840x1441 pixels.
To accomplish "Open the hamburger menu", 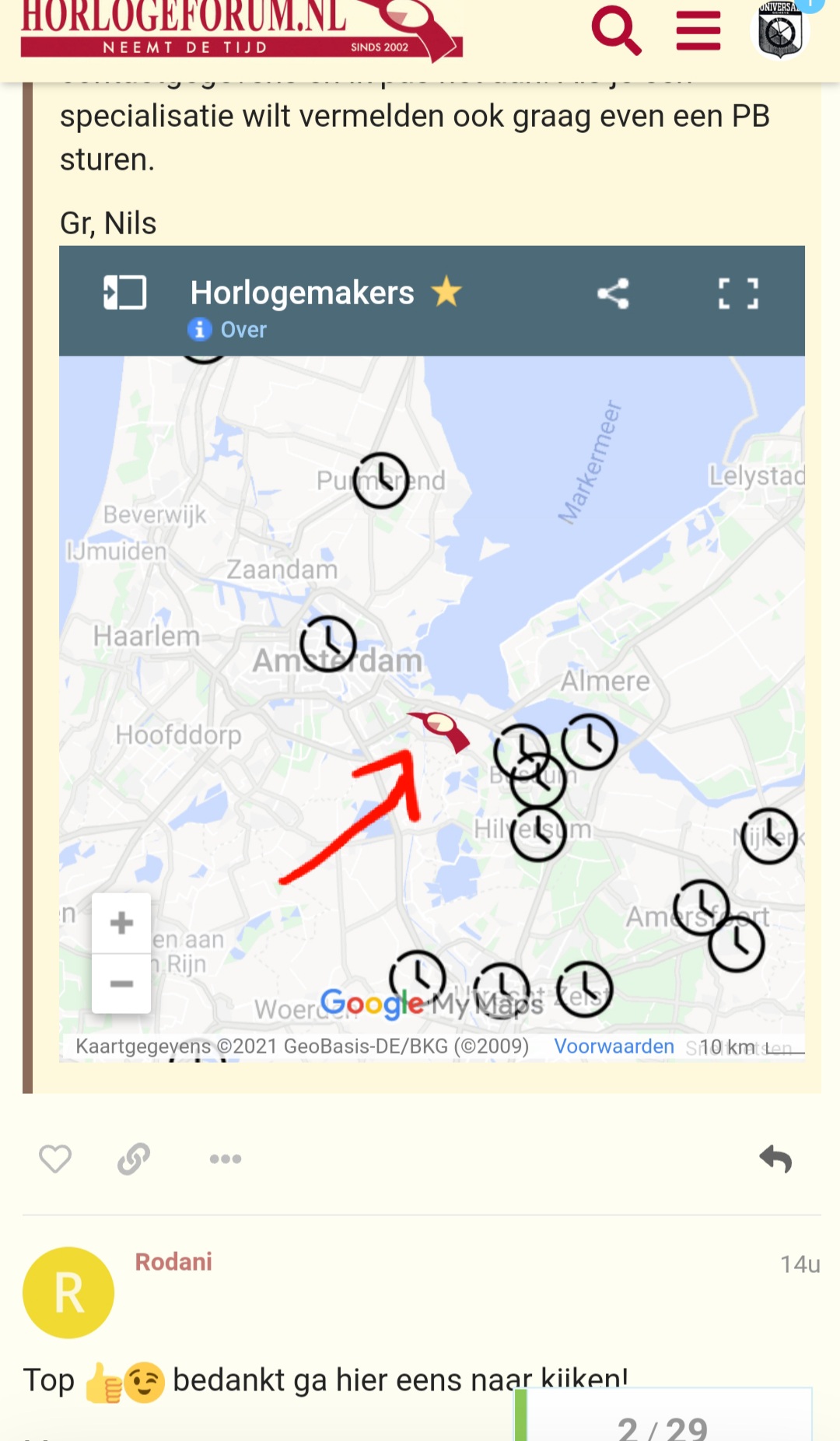I will [698, 31].
